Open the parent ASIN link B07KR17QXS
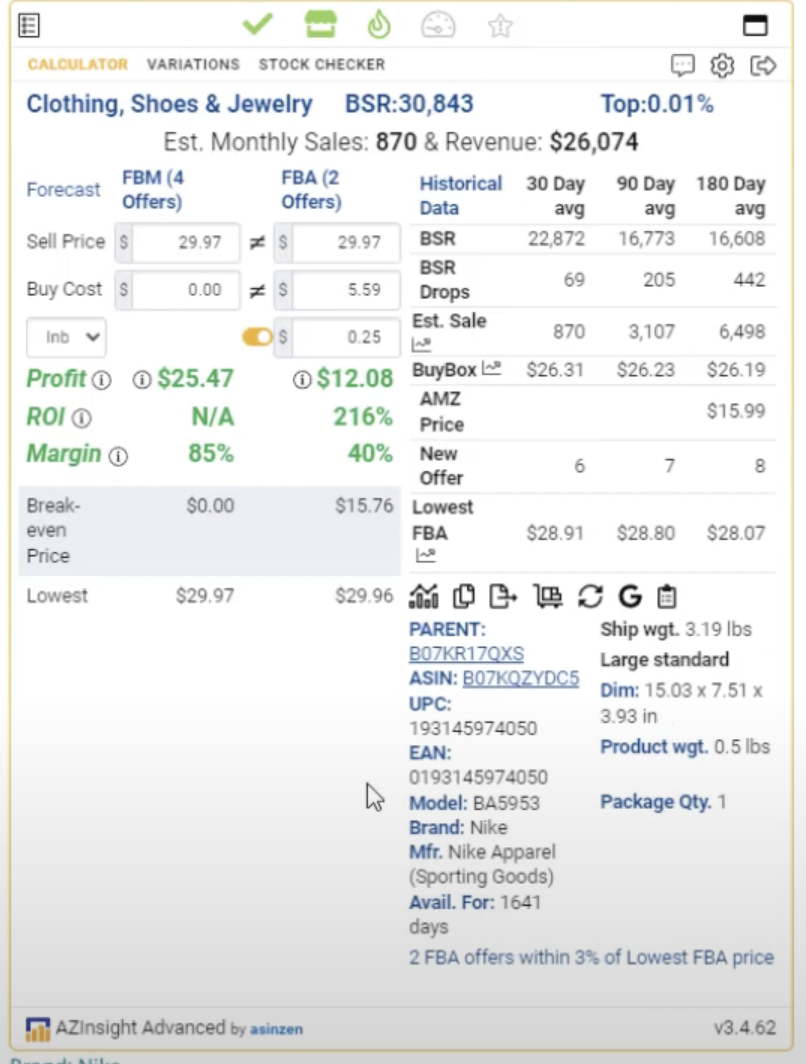The height and width of the screenshot is (1064, 806). point(466,654)
